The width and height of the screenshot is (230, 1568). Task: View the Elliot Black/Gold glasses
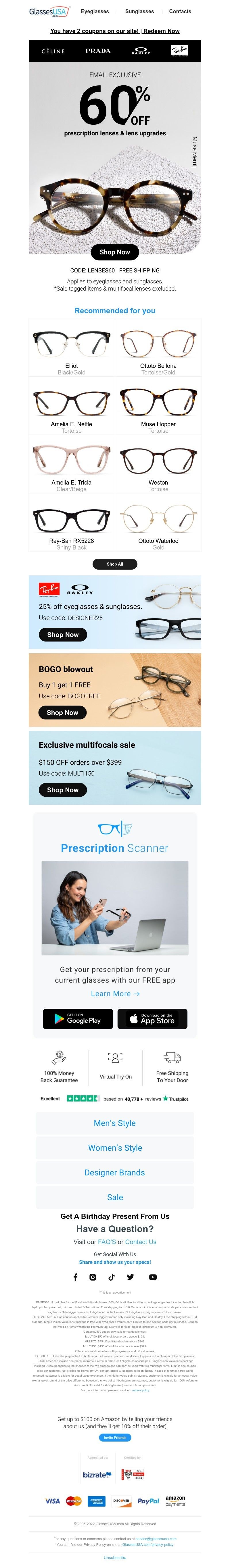(71, 347)
